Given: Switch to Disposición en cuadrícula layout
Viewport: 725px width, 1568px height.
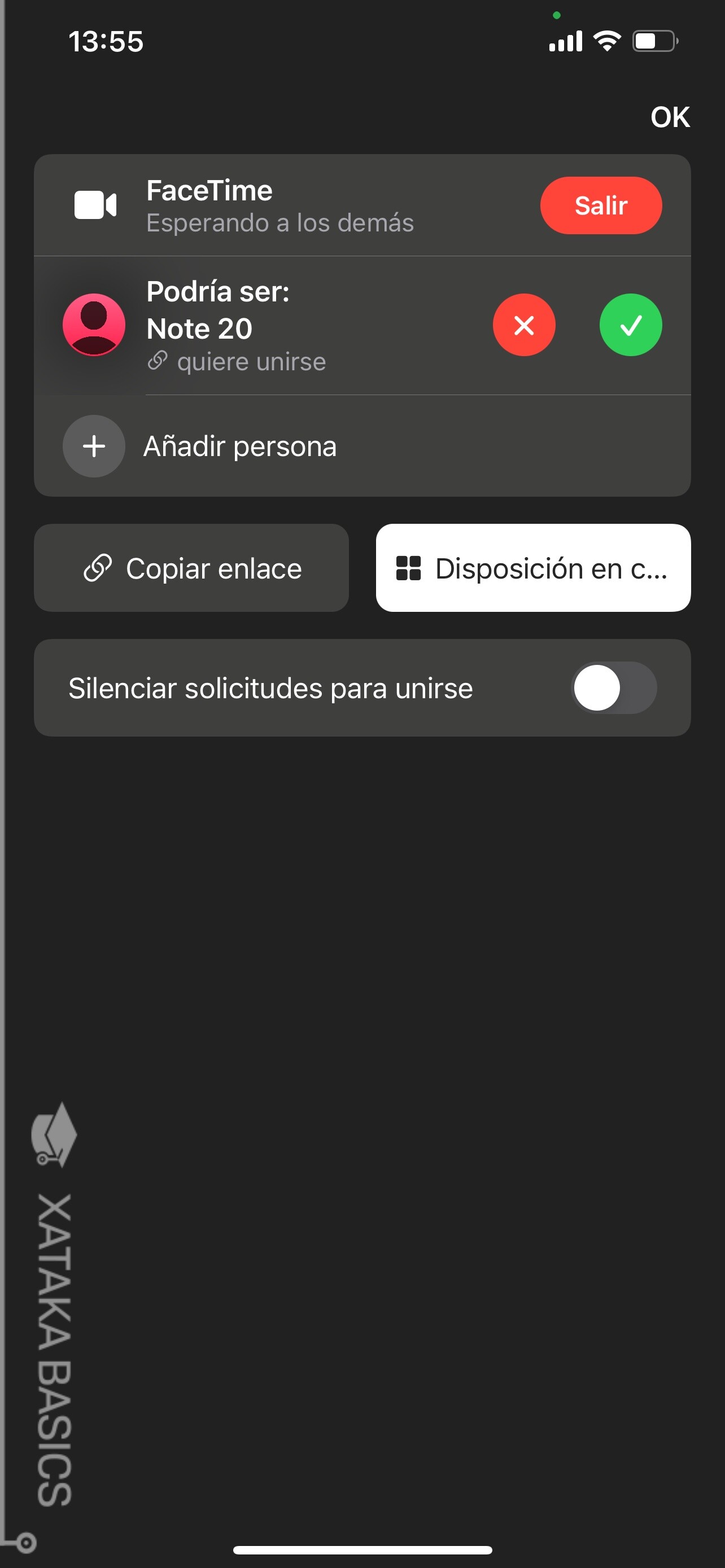Looking at the screenshot, I should coord(532,568).
